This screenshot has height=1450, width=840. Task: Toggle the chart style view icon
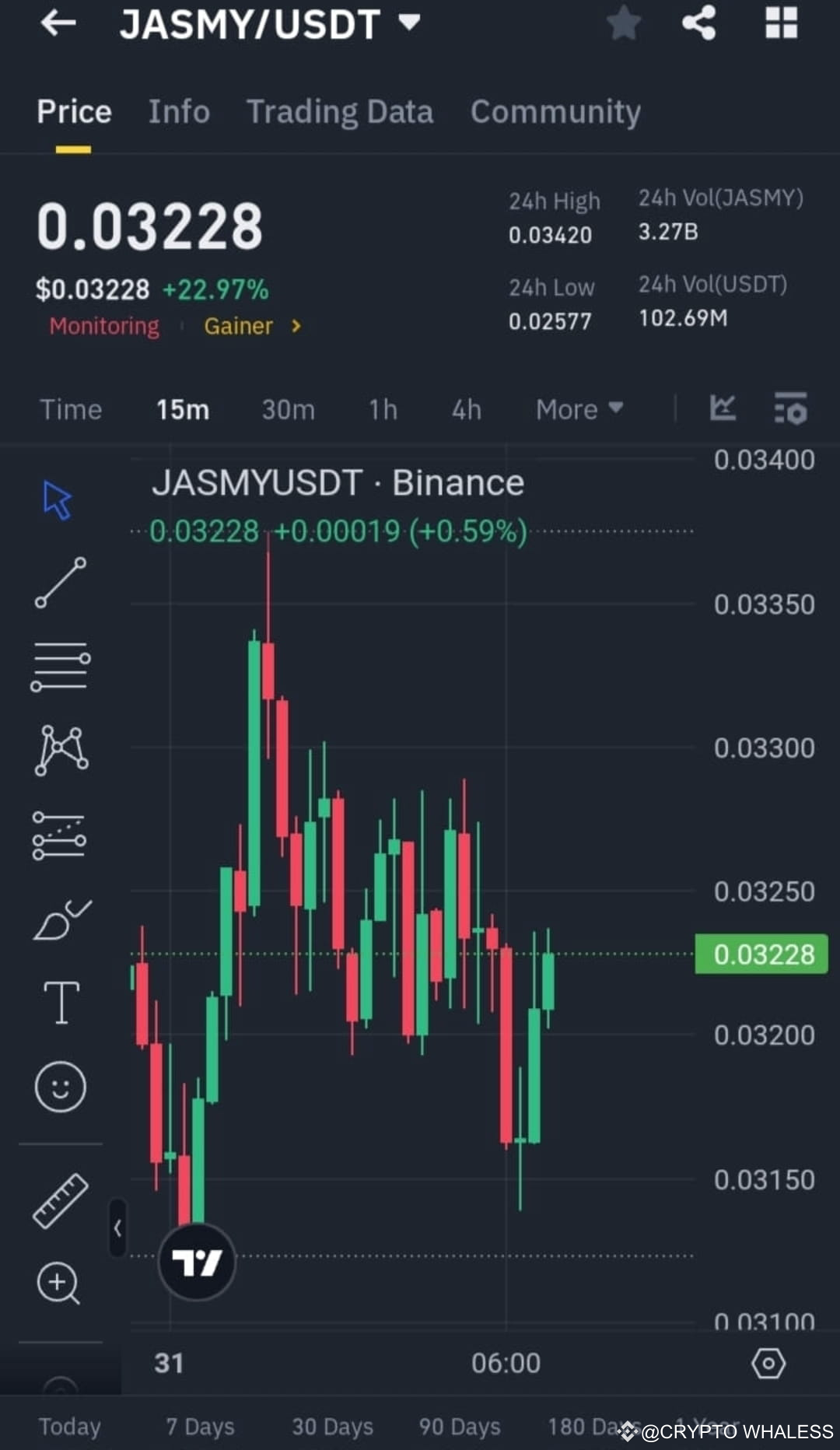[723, 408]
